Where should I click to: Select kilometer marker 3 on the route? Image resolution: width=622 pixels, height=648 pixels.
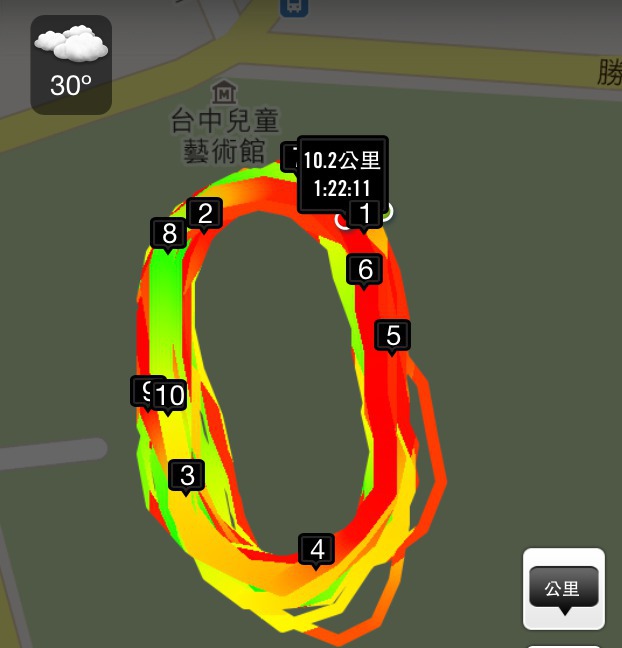coord(187,475)
